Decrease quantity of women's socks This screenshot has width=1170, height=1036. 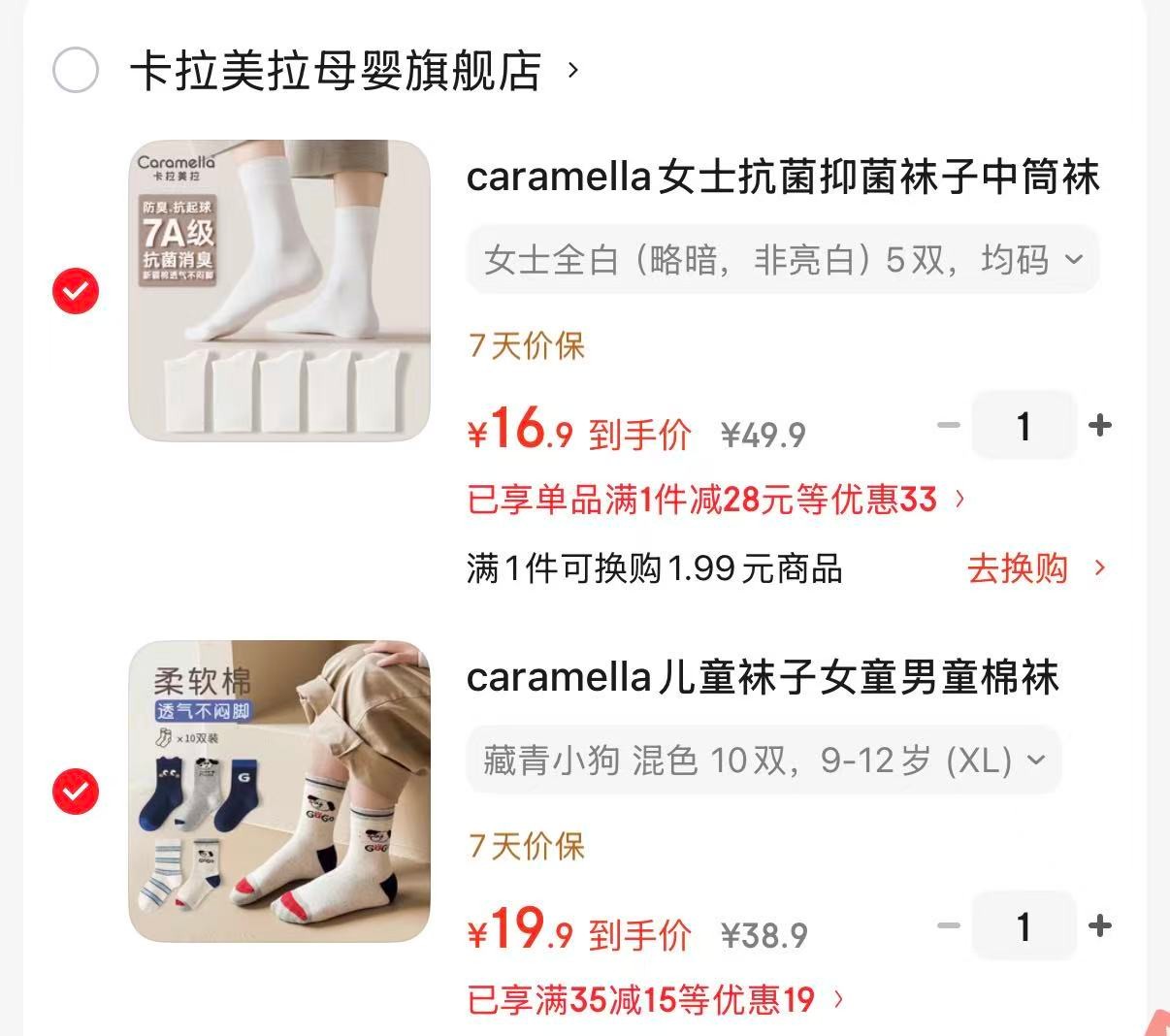pyautogui.click(x=948, y=425)
